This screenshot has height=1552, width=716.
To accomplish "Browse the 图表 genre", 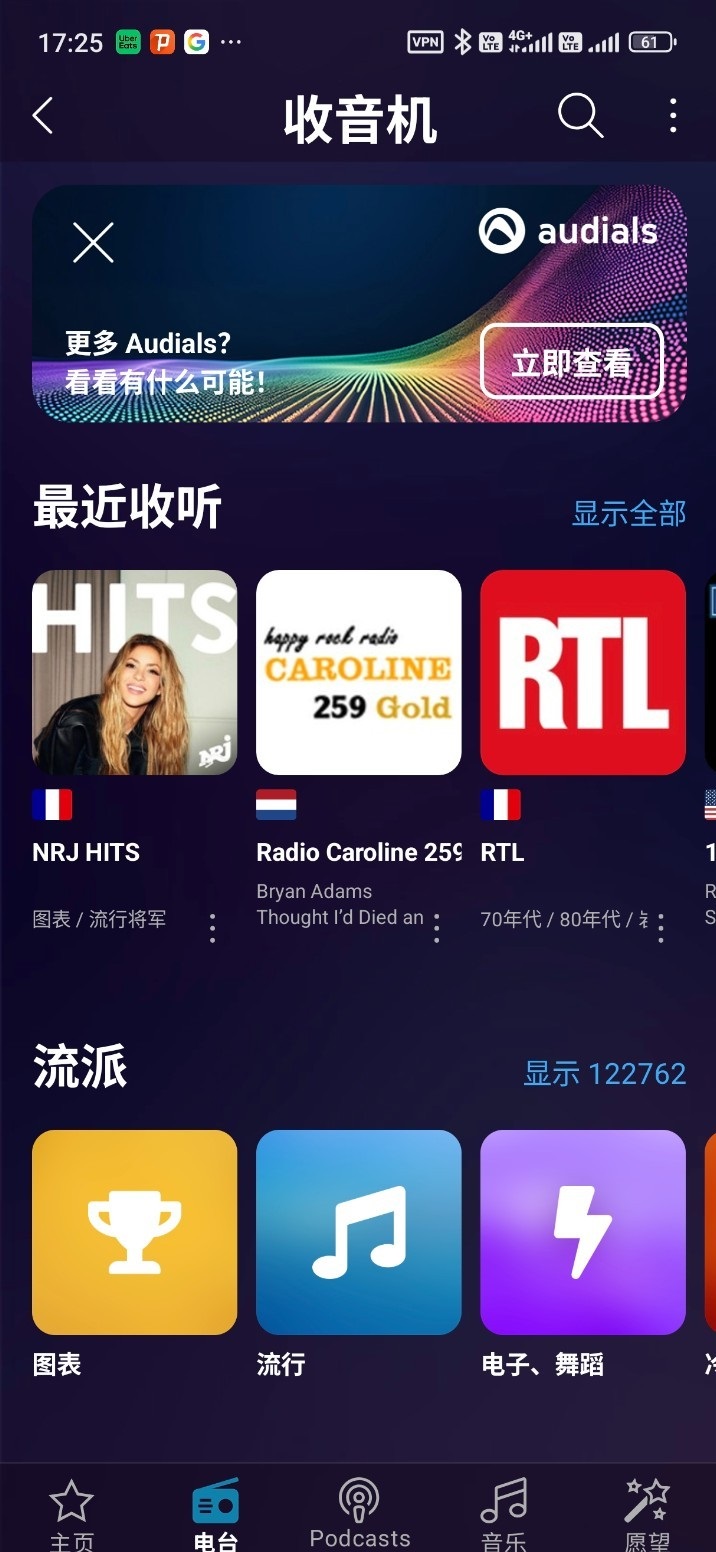I will [x=135, y=1232].
